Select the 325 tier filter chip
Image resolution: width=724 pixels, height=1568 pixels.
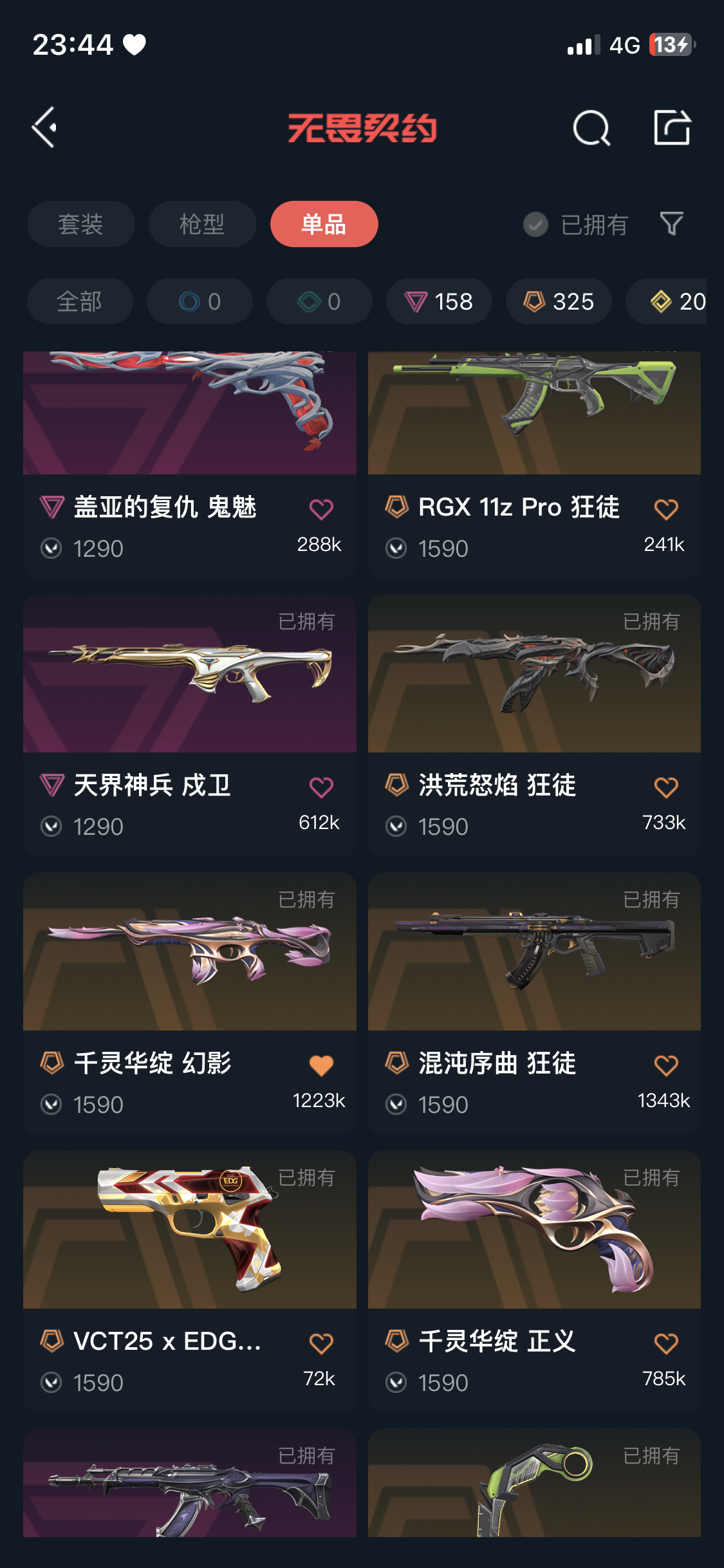tap(559, 301)
